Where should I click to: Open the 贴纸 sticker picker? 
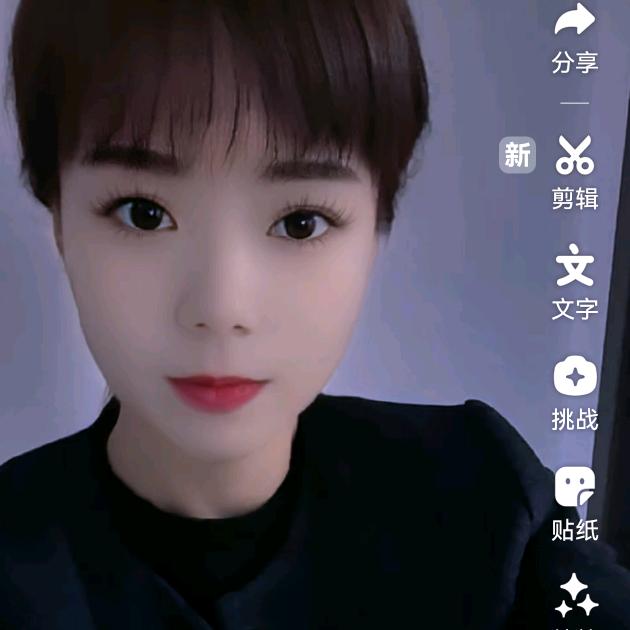click(575, 488)
